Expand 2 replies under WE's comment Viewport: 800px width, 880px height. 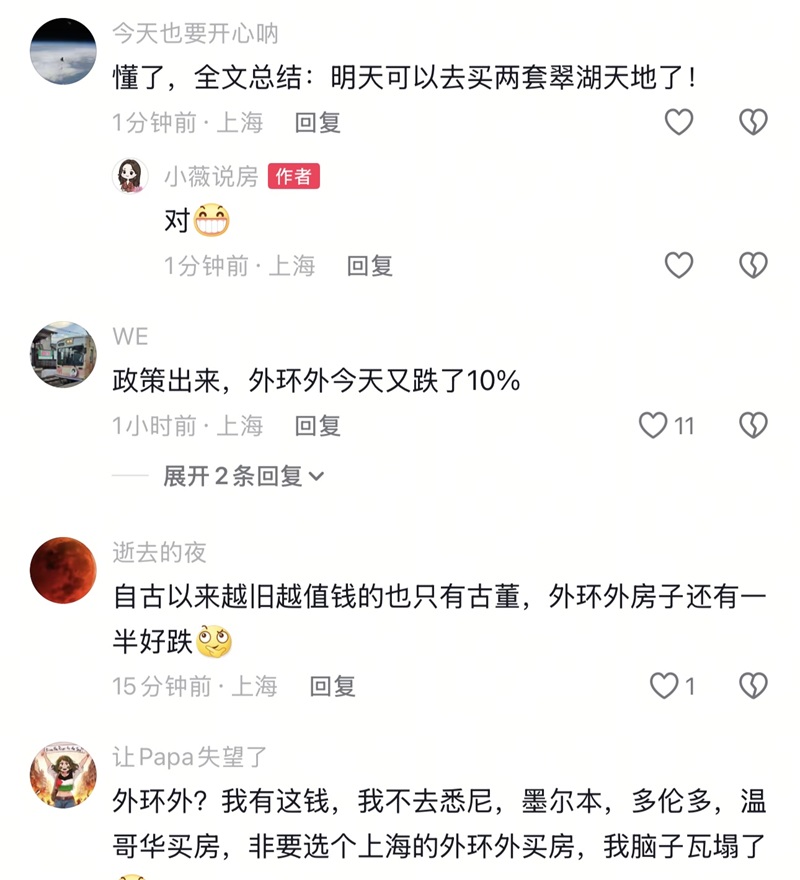tap(243, 477)
